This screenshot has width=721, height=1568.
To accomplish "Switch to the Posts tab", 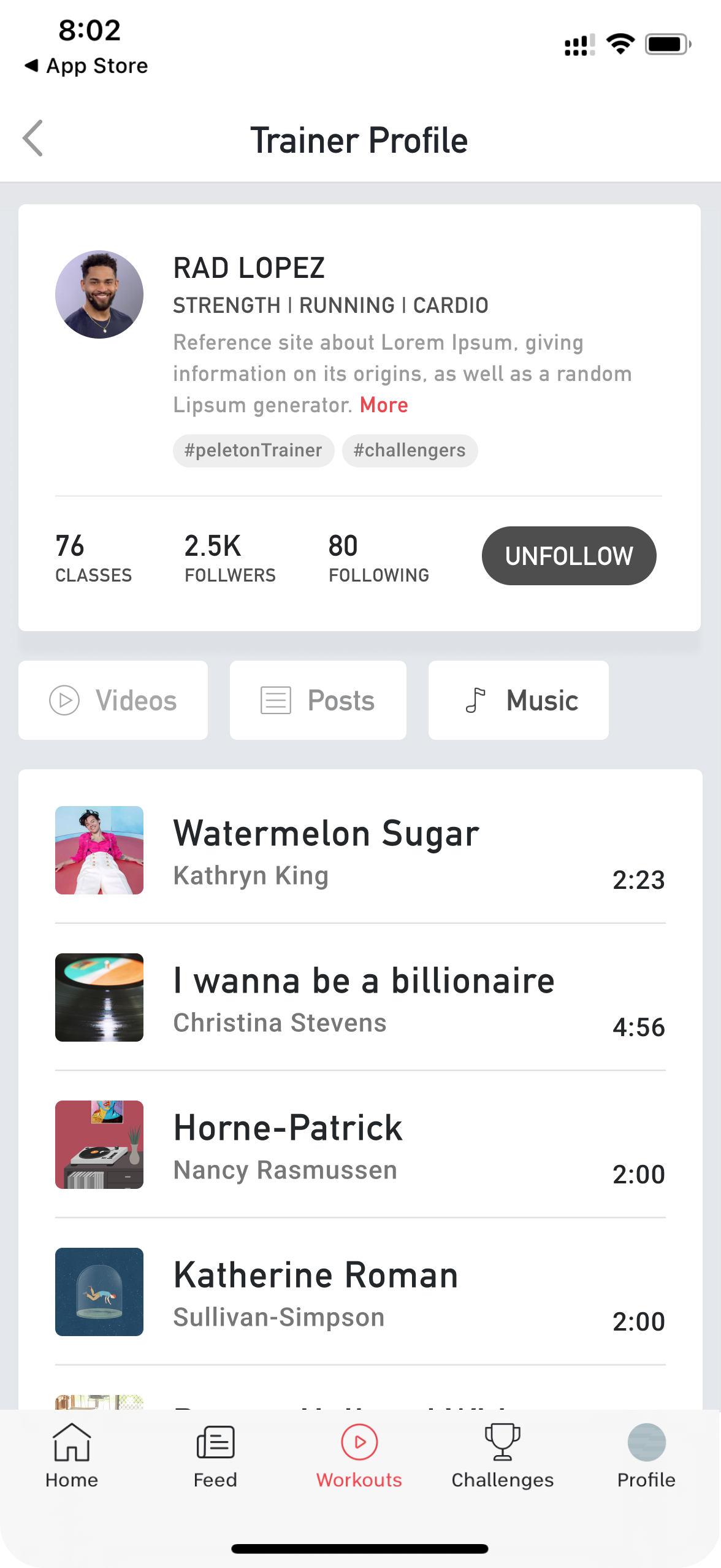I will click(318, 700).
